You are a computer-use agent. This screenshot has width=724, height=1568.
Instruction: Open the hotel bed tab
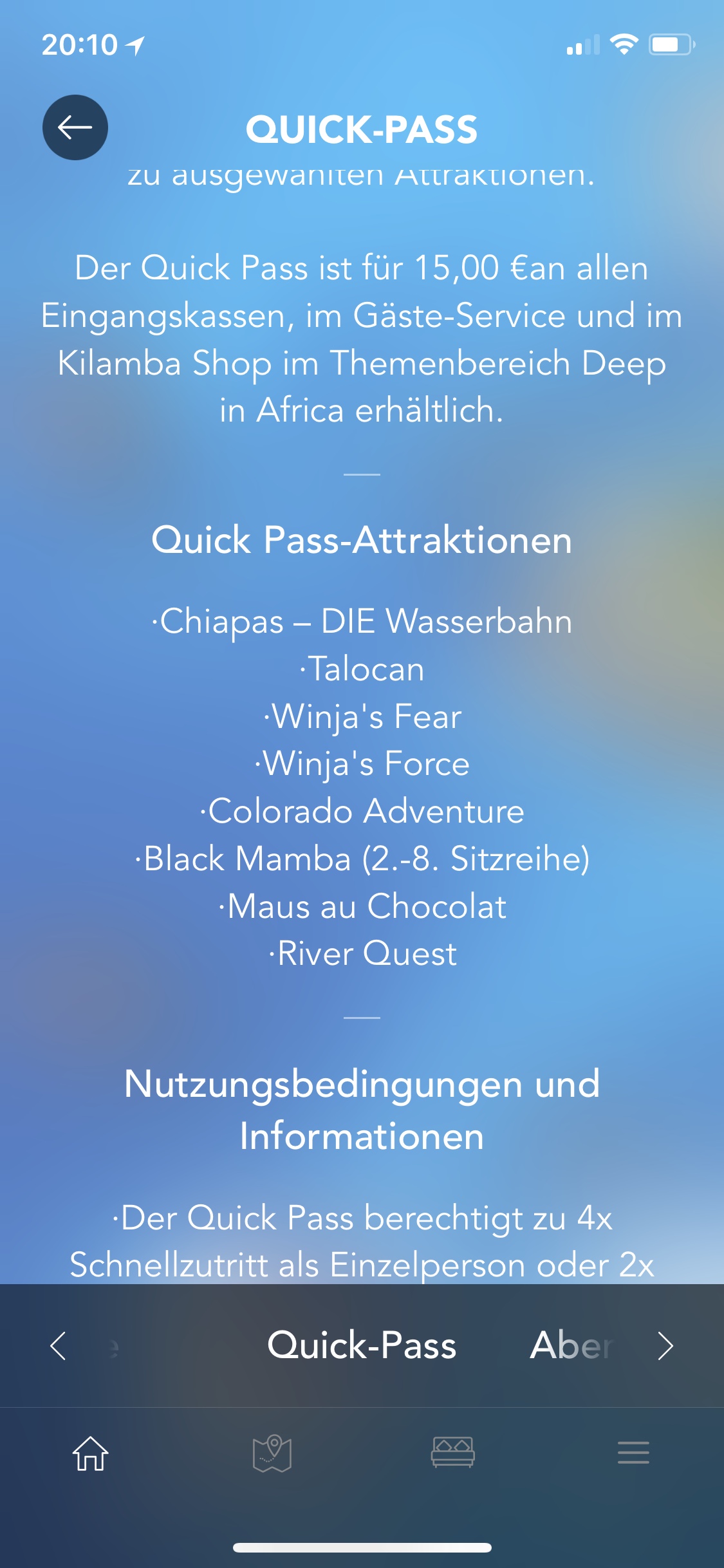[453, 1452]
